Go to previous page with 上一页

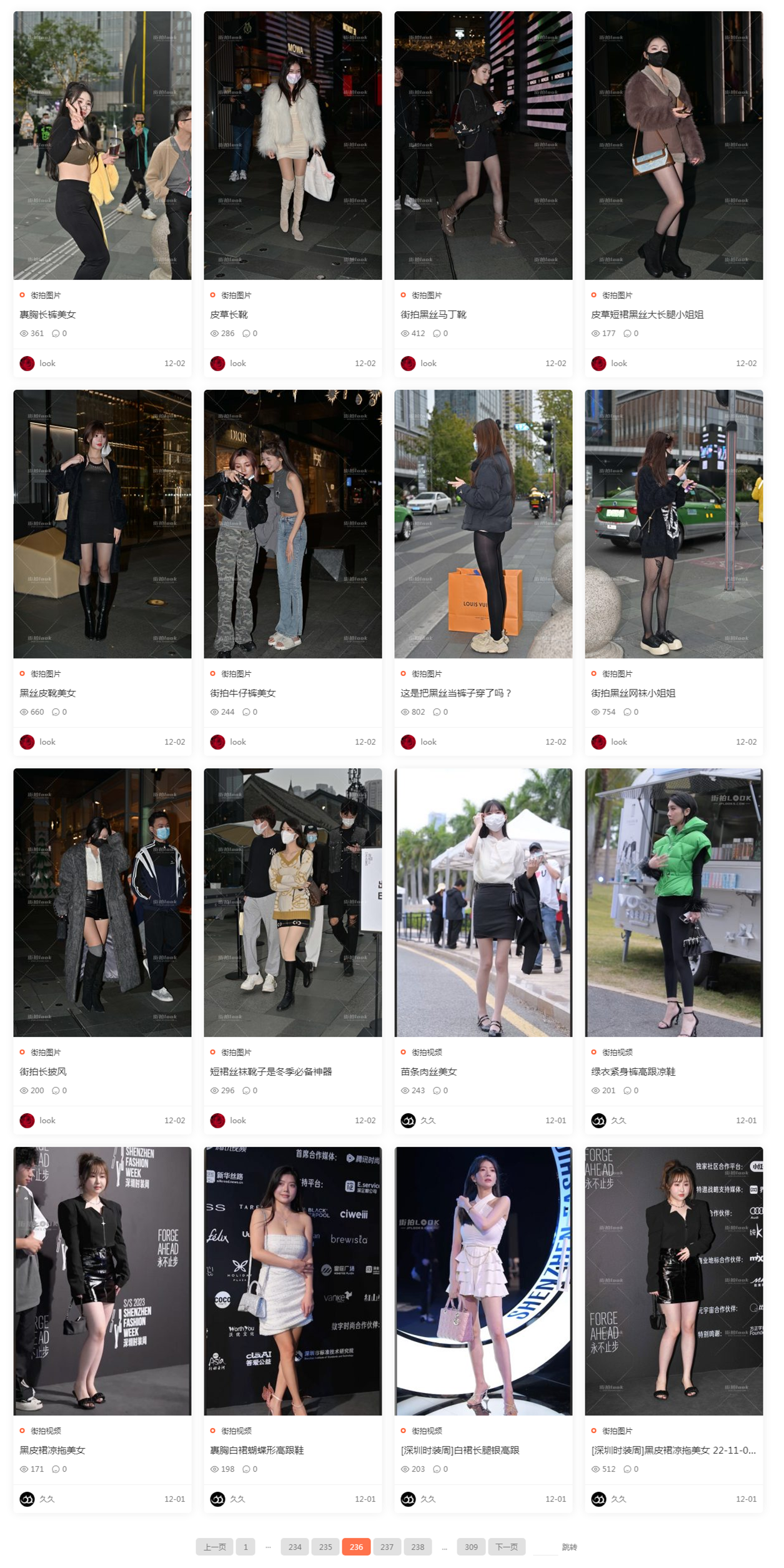[214, 1547]
